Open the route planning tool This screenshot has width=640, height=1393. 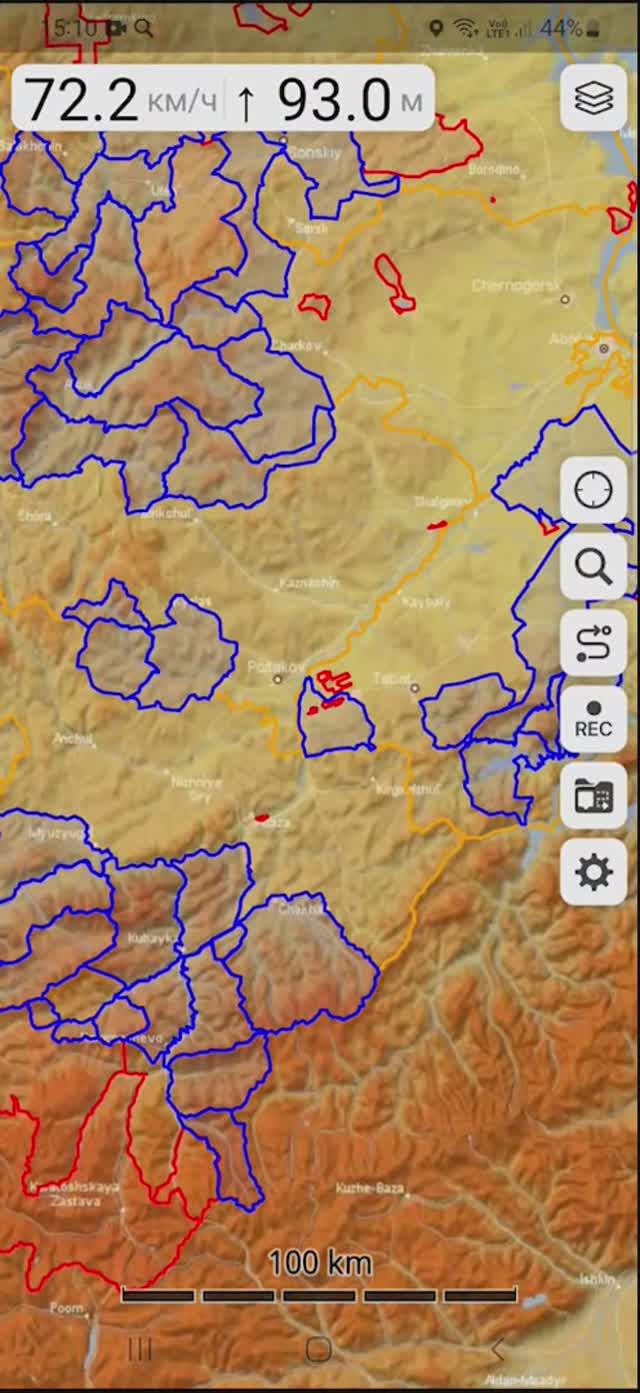pyautogui.click(x=593, y=643)
